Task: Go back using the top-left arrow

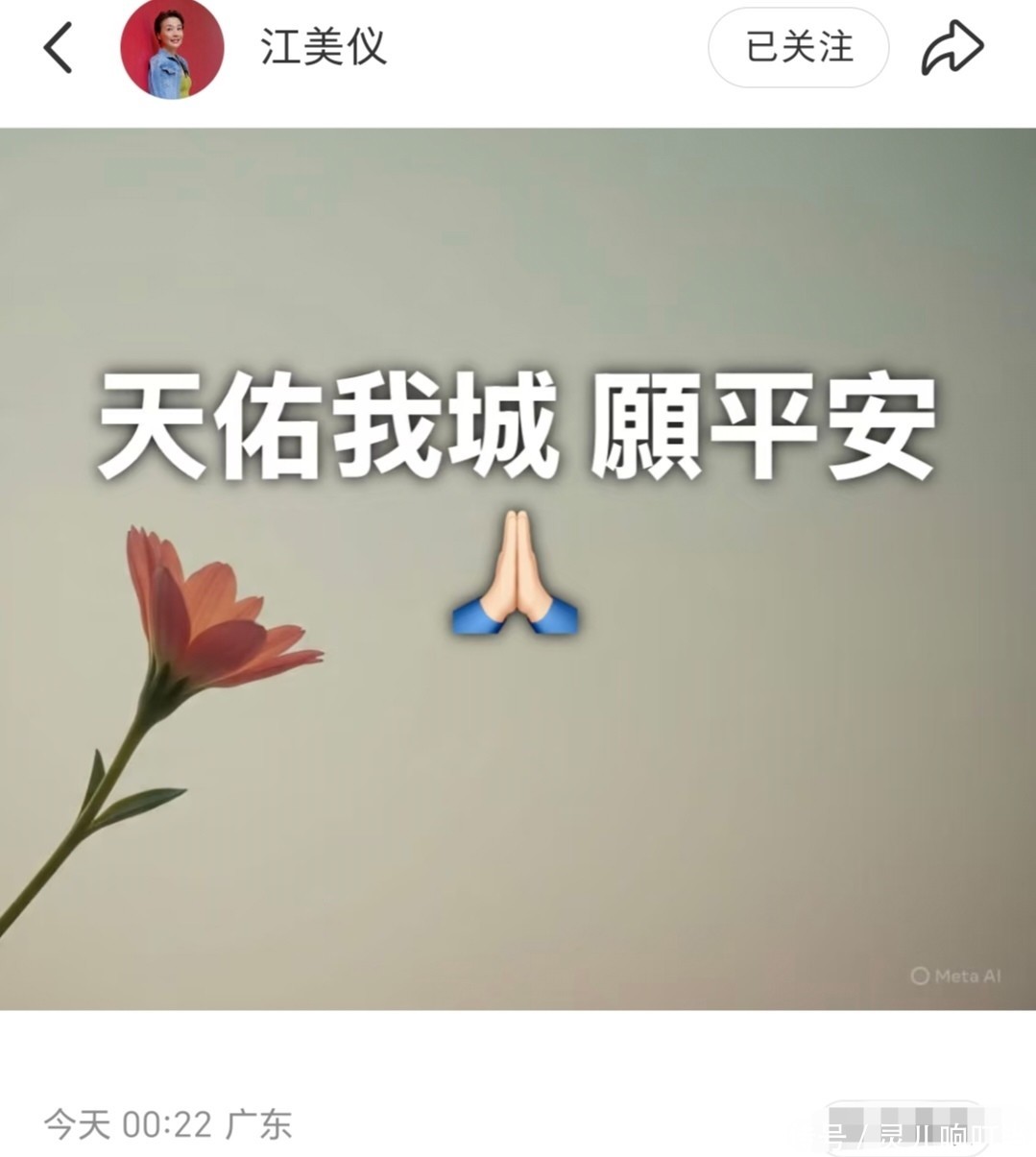Action: (x=58, y=48)
